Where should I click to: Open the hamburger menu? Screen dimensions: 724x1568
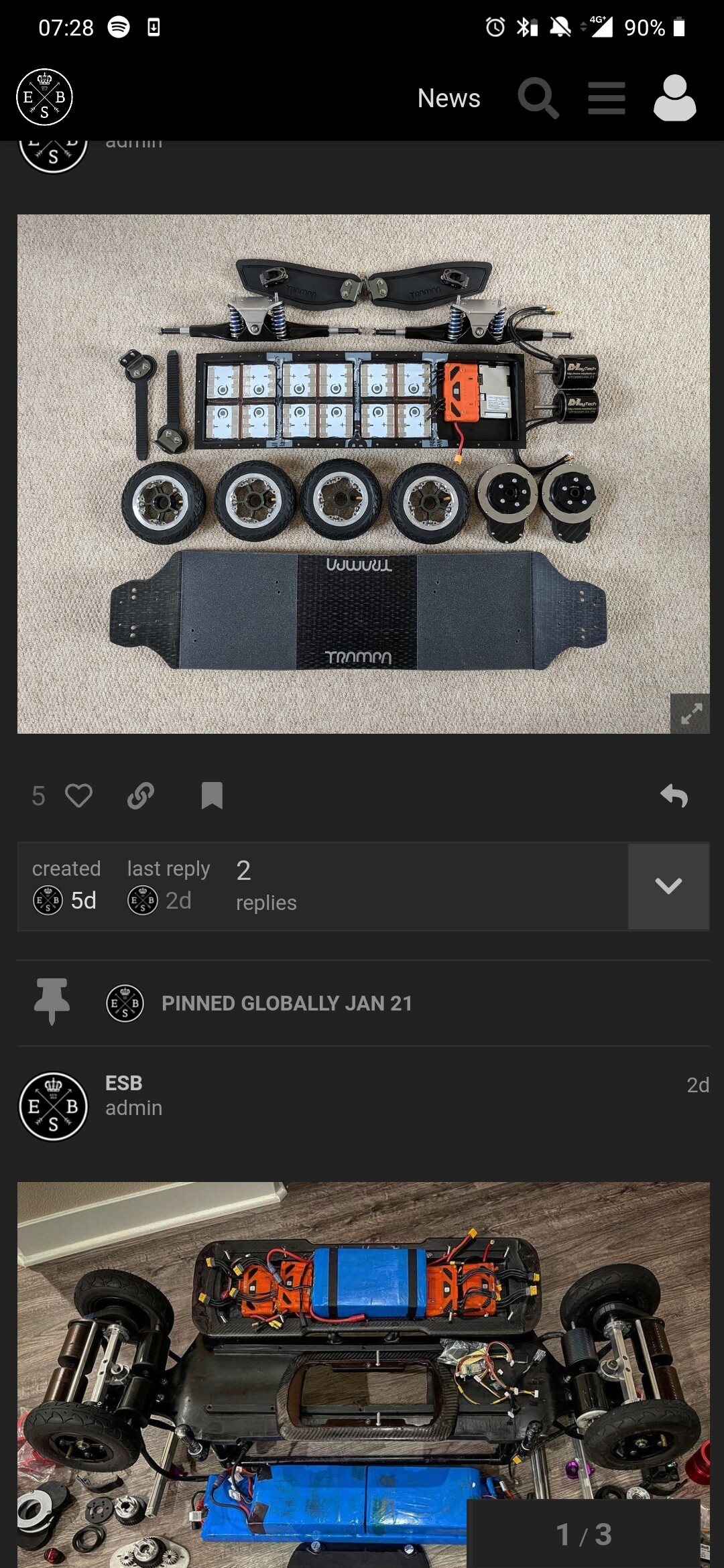click(x=607, y=99)
